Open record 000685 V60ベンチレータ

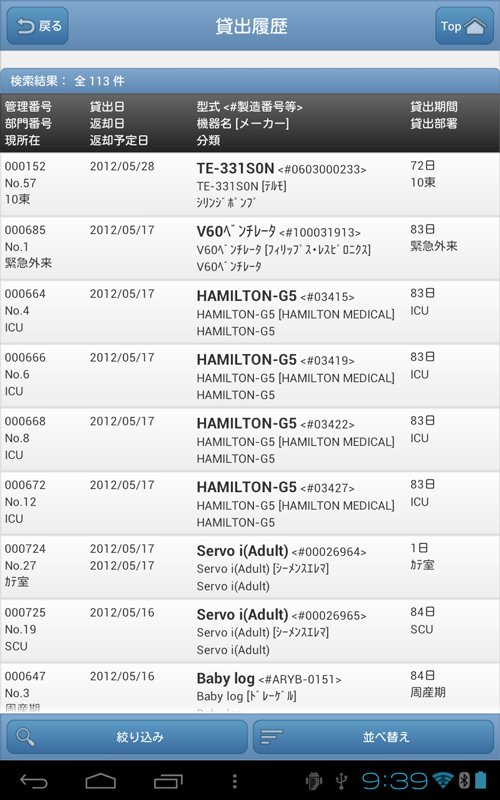(x=250, y=248)
